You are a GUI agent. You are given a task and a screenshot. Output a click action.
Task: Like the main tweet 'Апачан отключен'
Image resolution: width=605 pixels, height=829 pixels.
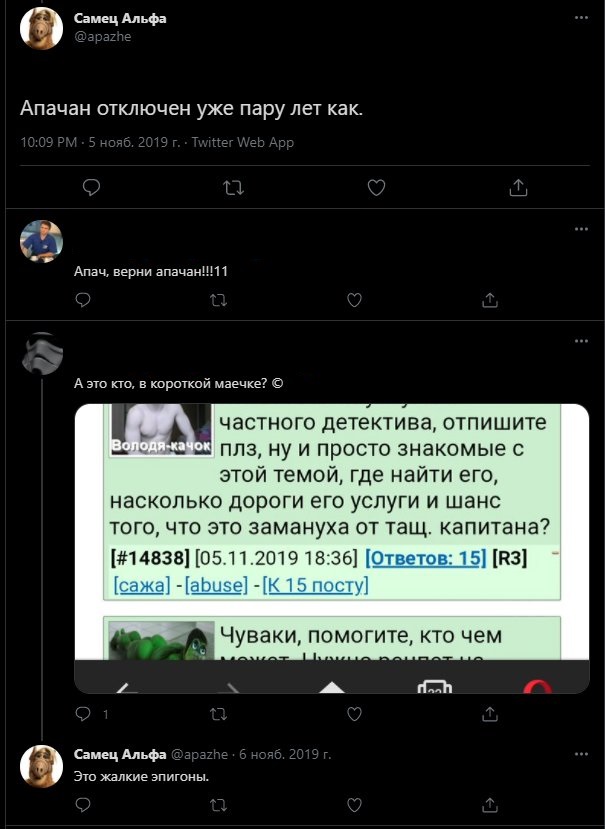tap(376, 186)
